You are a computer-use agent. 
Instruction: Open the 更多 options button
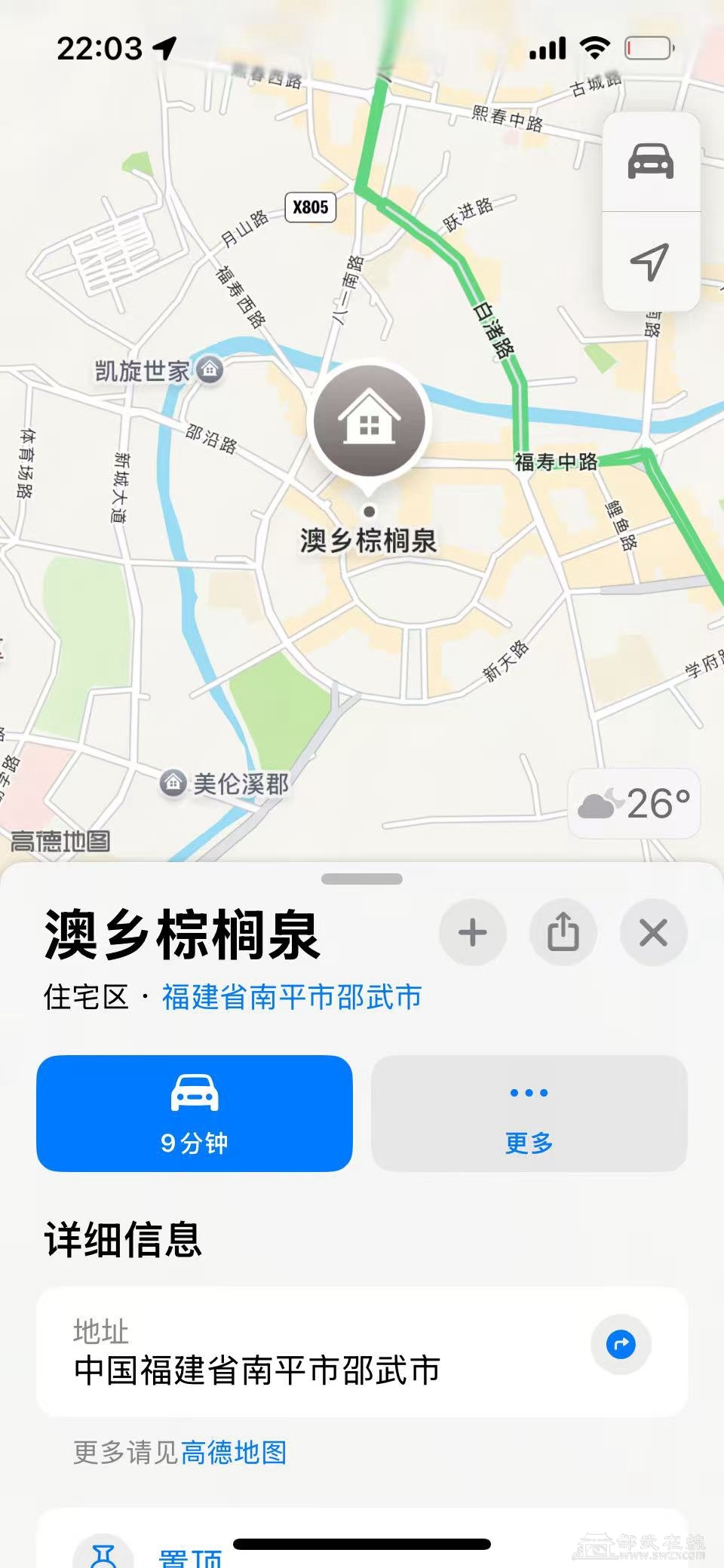[529, 1113]
